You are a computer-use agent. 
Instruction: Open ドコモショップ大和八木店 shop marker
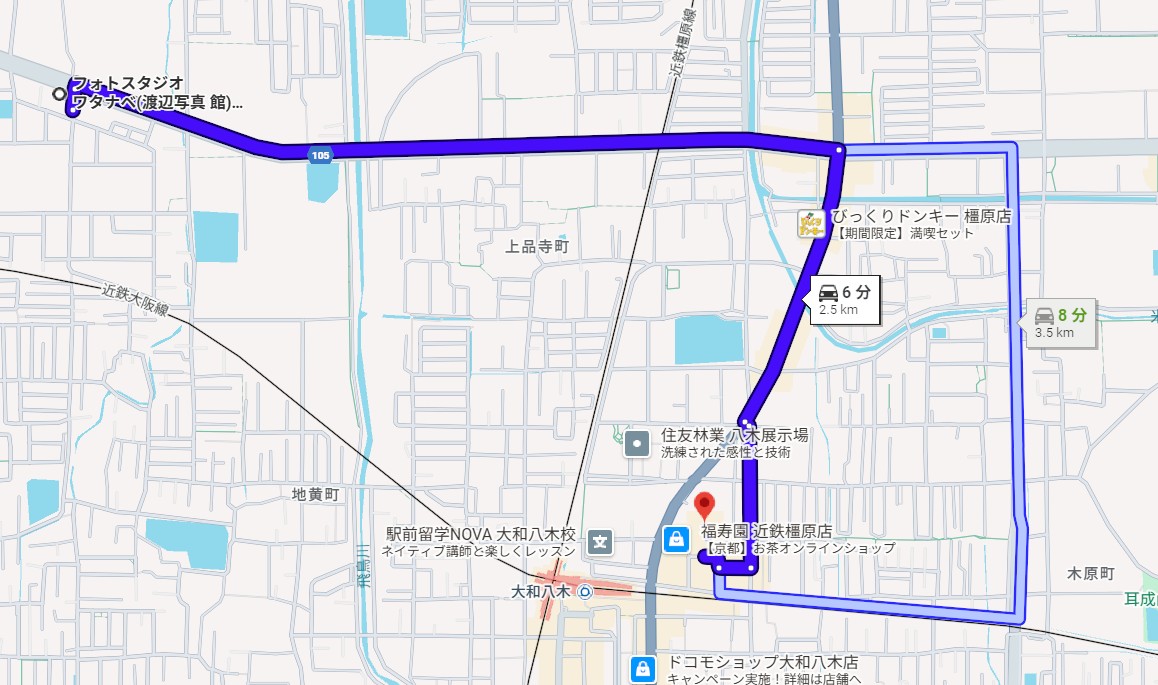point(643,669)
